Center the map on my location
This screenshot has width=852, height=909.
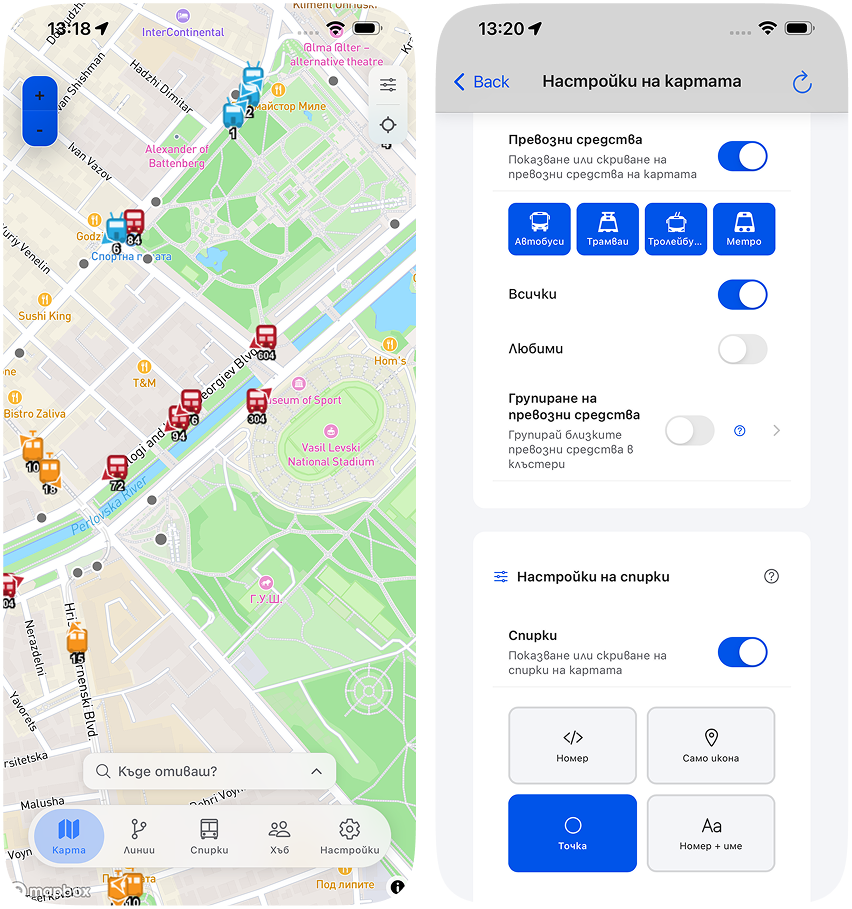tap(388, 125)
